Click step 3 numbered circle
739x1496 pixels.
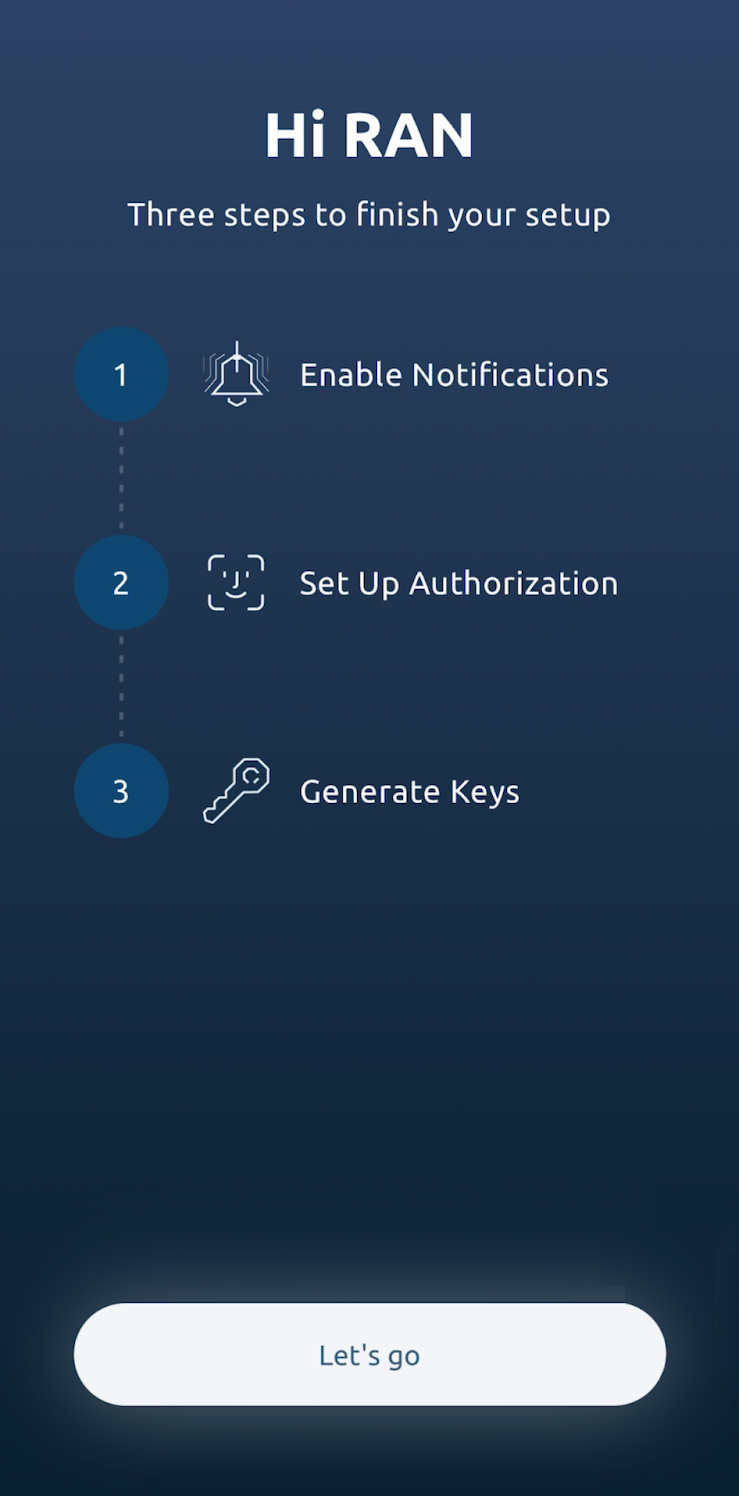(x=121, y=790)
